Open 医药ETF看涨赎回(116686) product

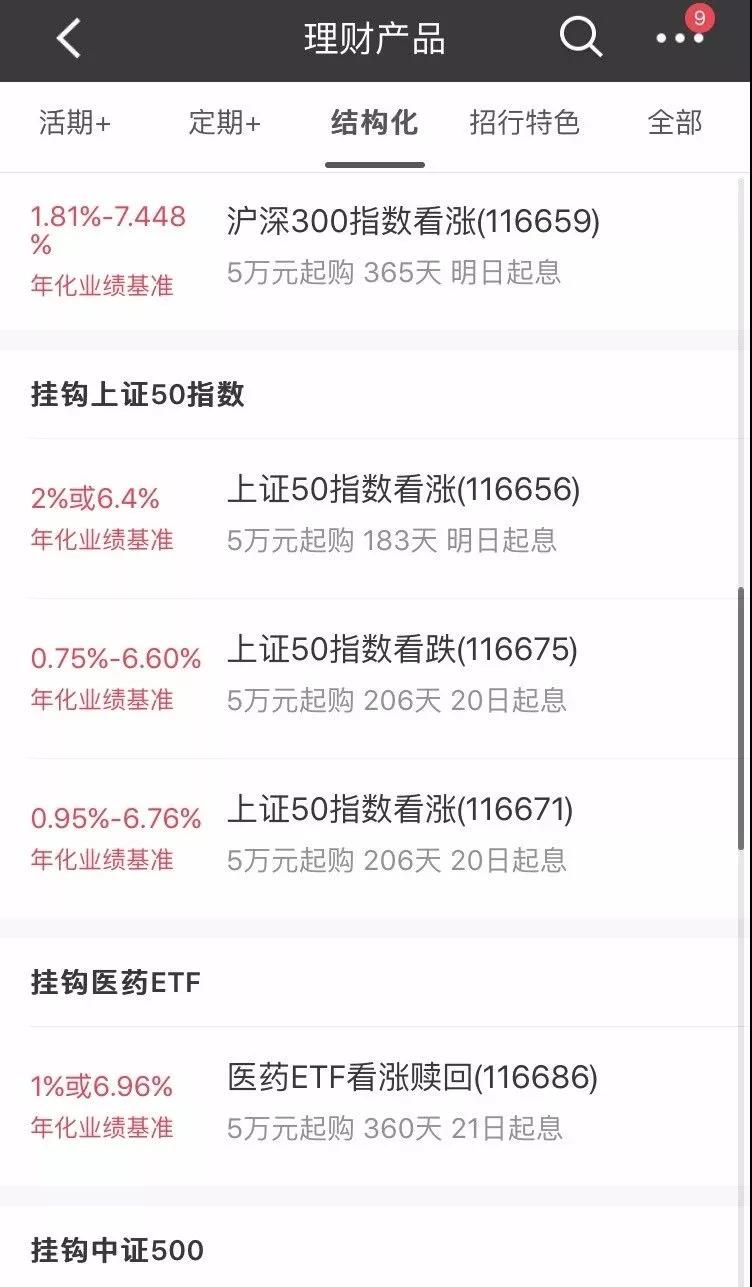pyautogui.click(x=410, y=1079)
